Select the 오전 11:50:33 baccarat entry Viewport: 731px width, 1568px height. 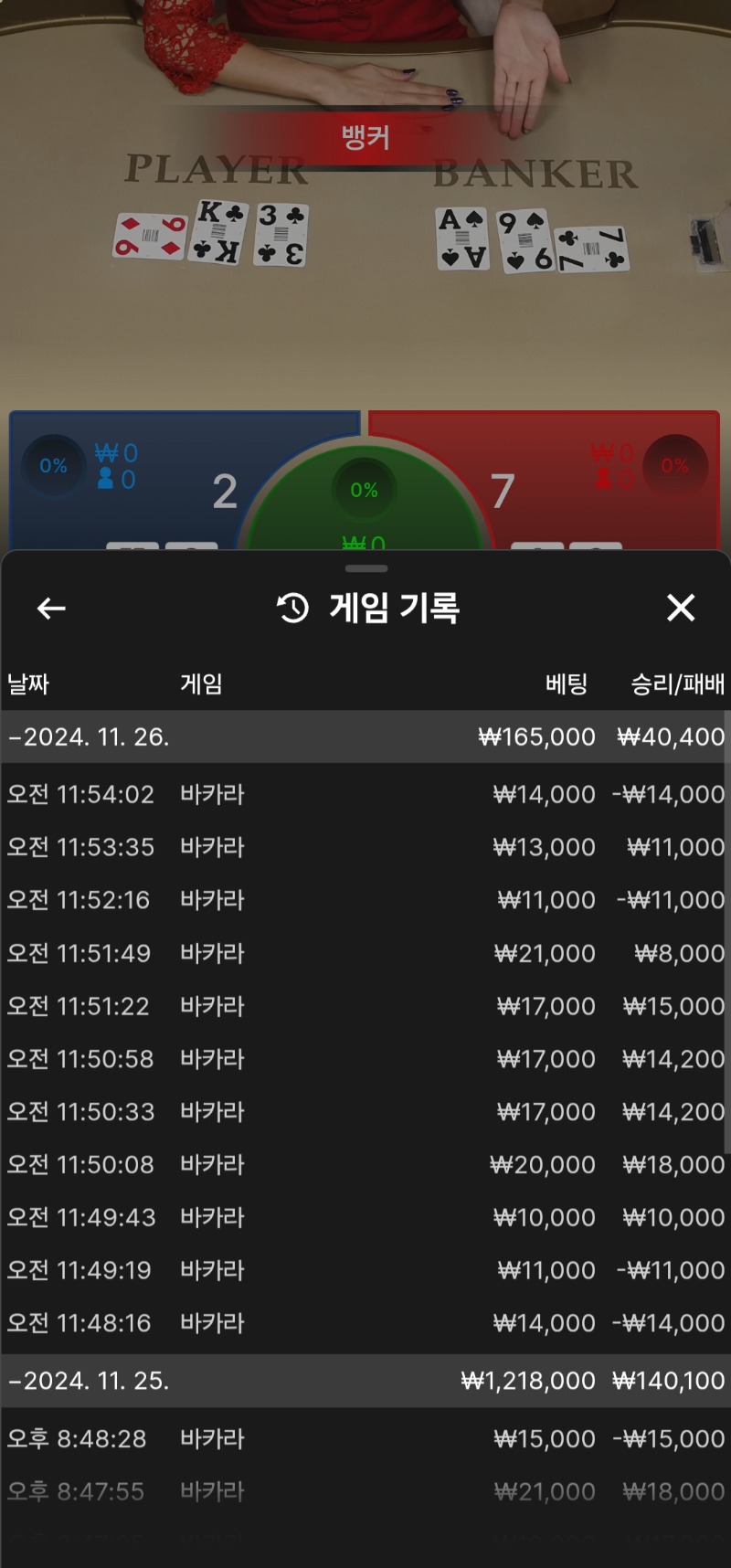click(365, 1112)
